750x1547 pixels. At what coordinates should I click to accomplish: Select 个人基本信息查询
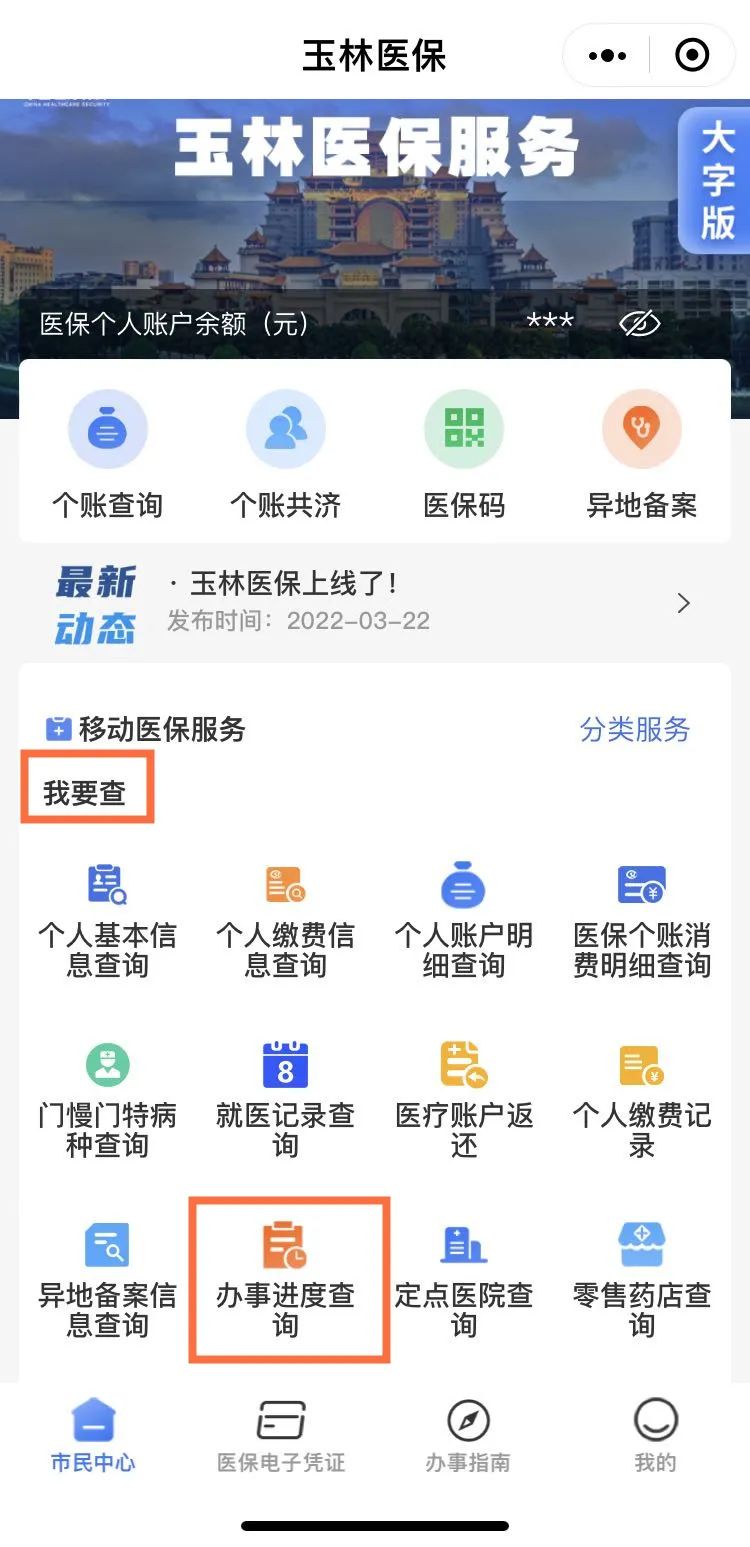coord(107,920)
